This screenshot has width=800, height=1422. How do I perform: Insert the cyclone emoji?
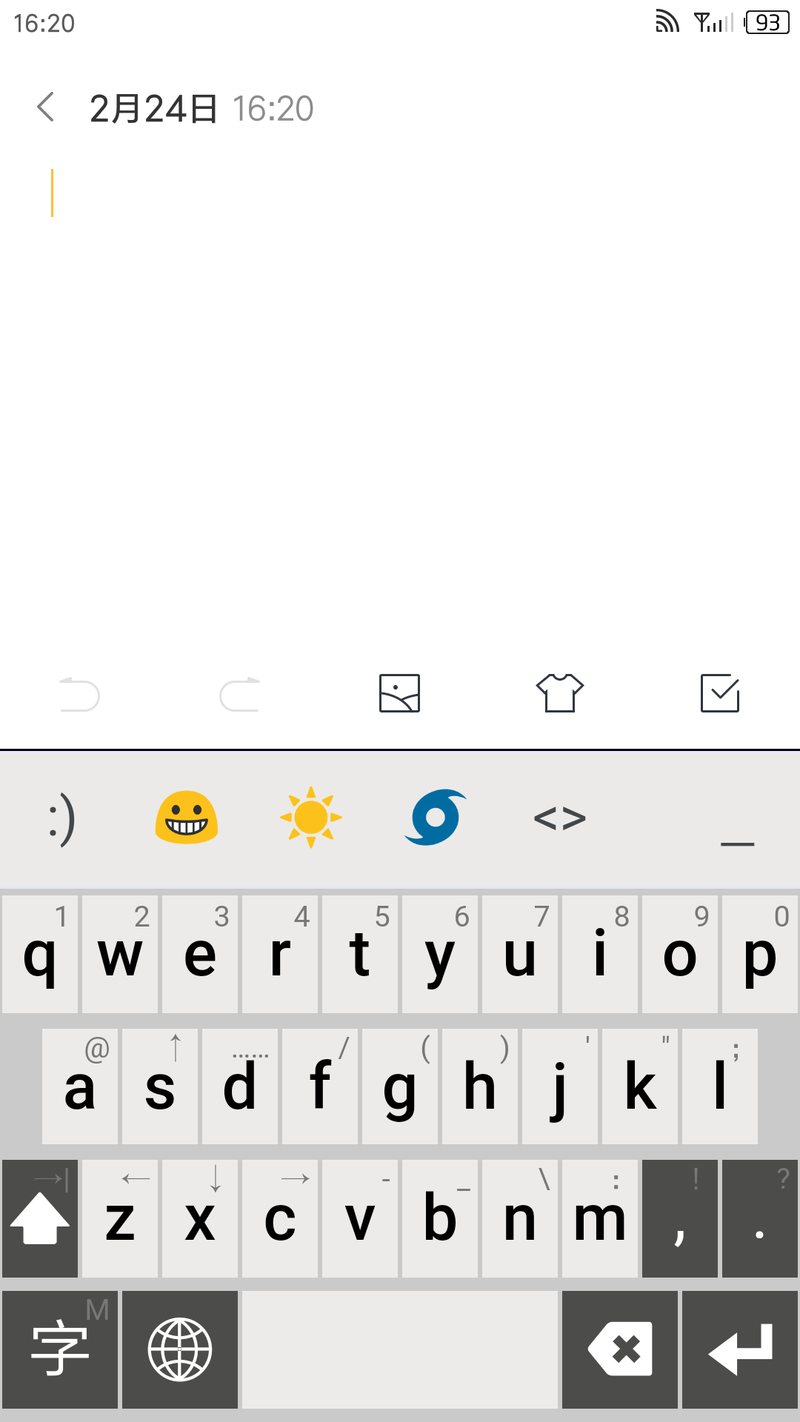(x=435, y=819)
